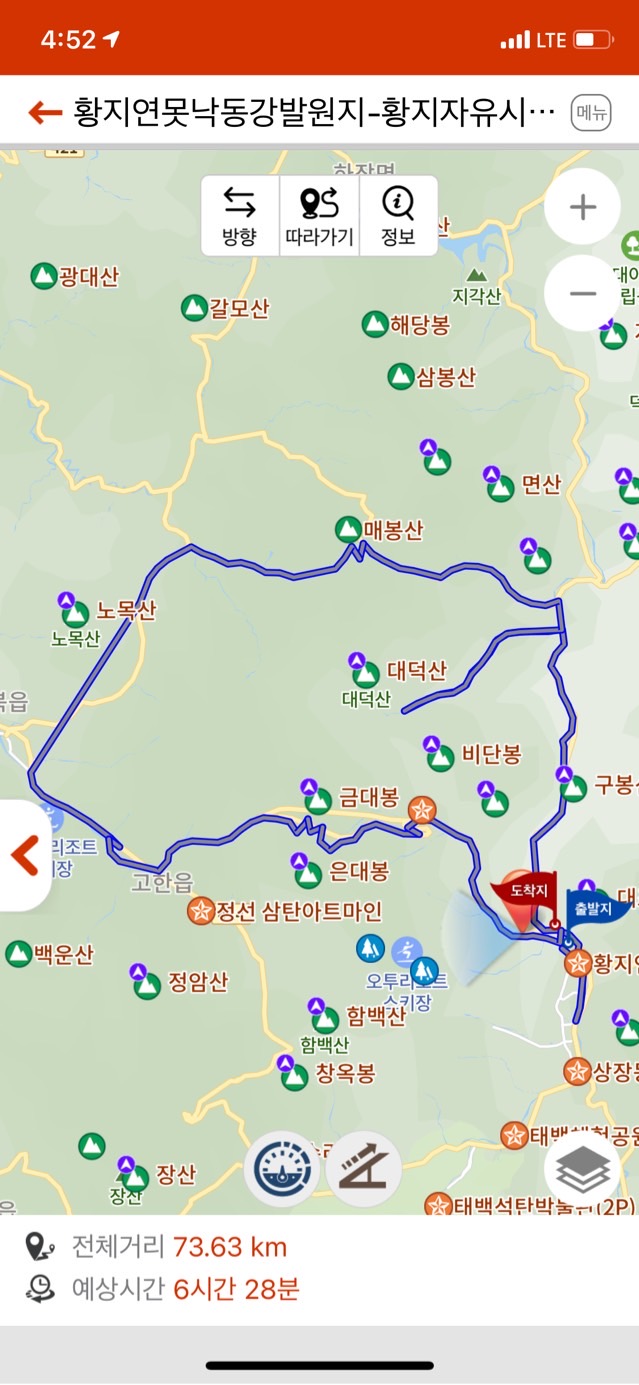The width and height of the screenshot is (639, 1385).
Task: Zoom out on the map
Action: point(582,294)
